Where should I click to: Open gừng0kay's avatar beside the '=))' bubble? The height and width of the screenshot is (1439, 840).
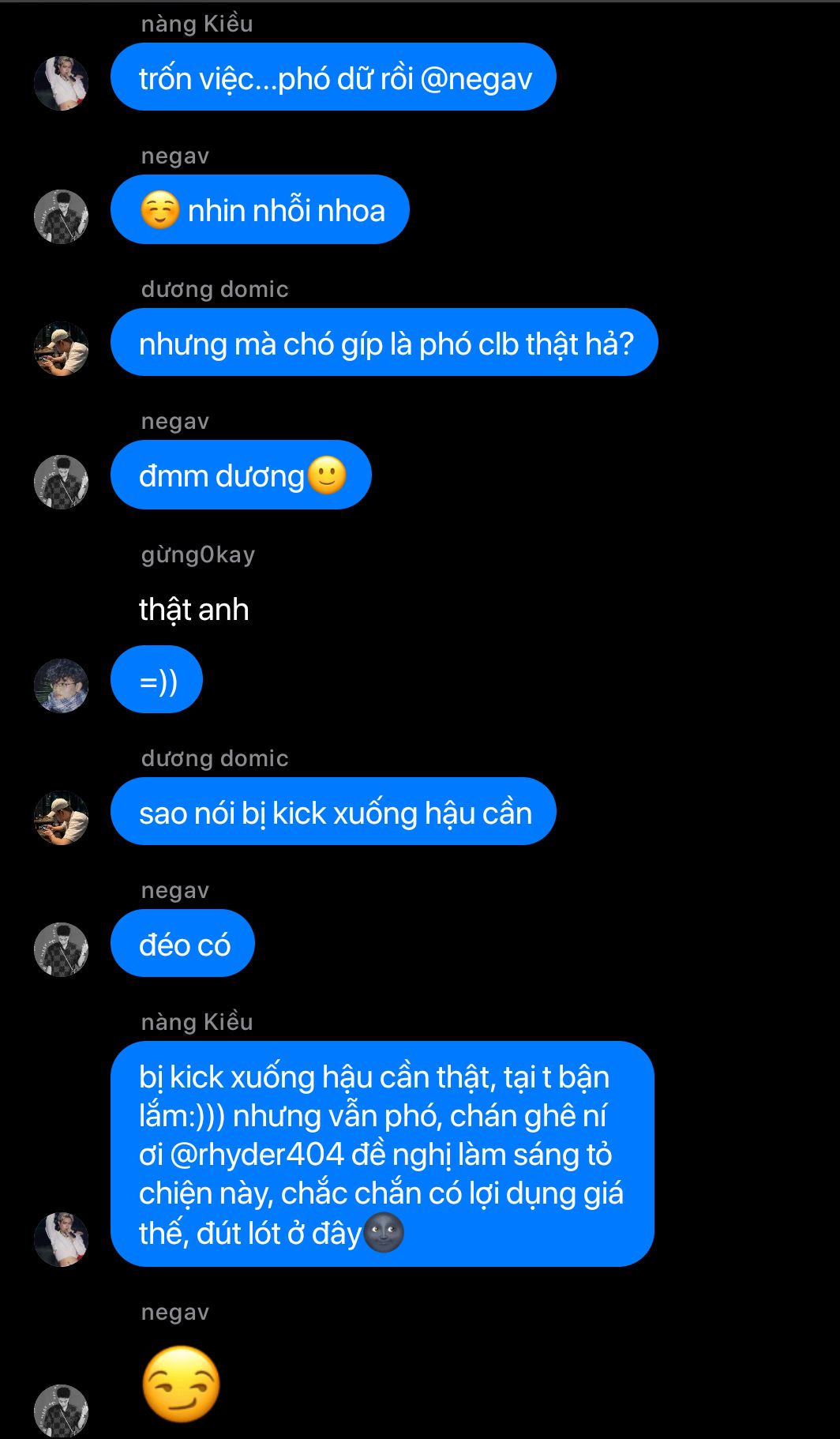(x=61, y=686)
